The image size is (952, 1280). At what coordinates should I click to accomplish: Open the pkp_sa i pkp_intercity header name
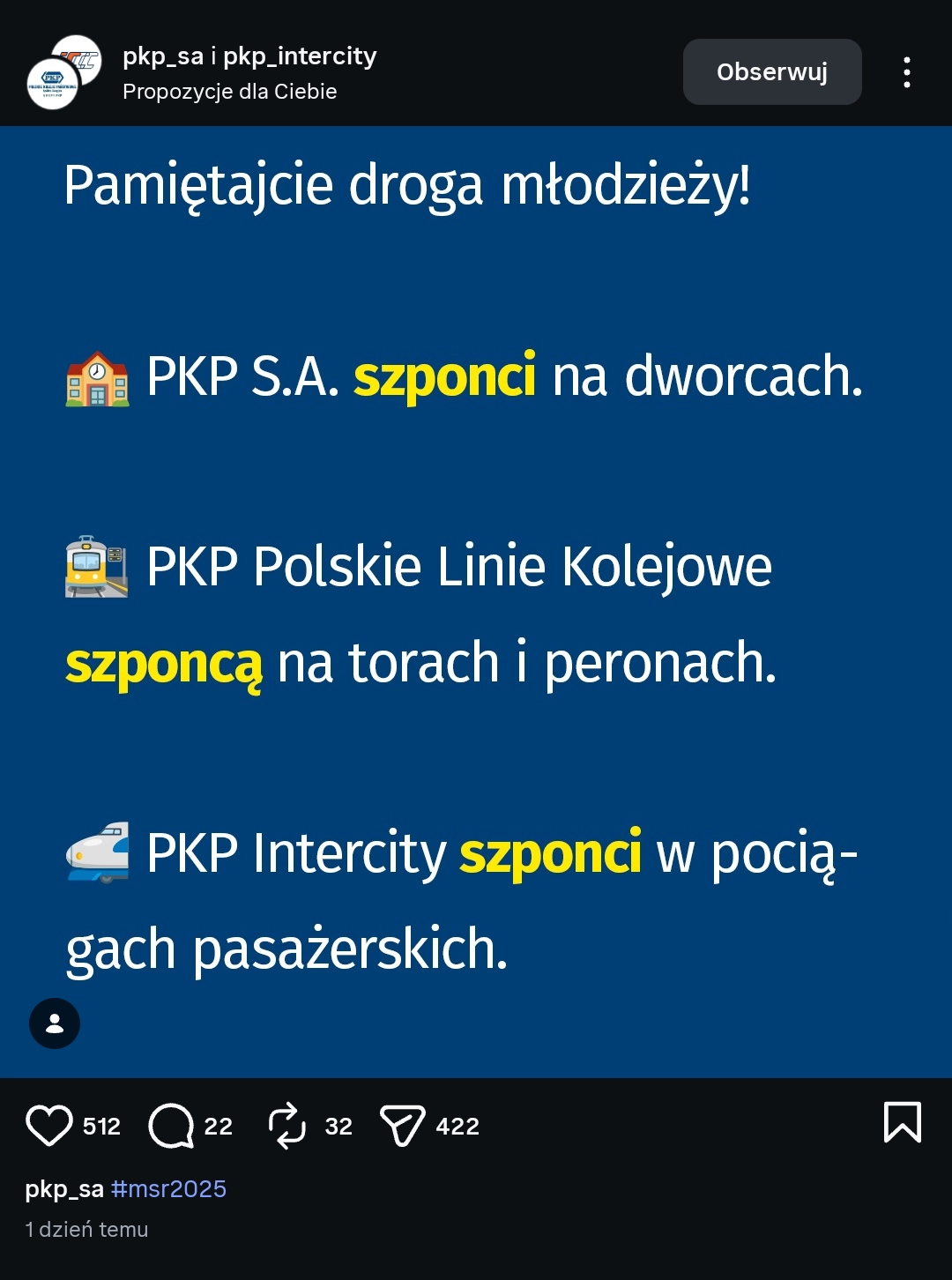249,56
